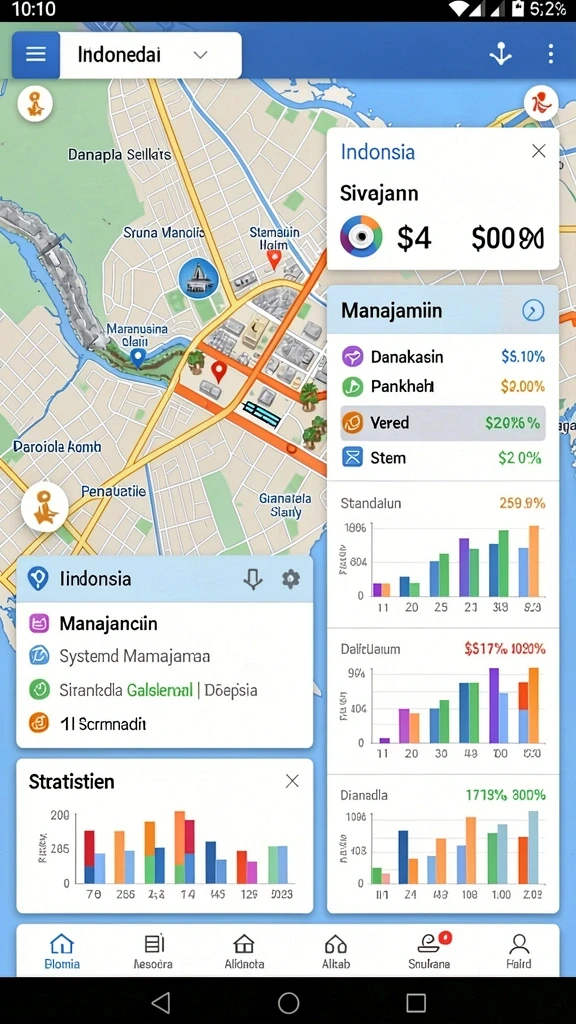The width and height of the screenshot is (576, 1024).
Task: Tap the download arrow on Iindonsia card
Action: point(253,579)
